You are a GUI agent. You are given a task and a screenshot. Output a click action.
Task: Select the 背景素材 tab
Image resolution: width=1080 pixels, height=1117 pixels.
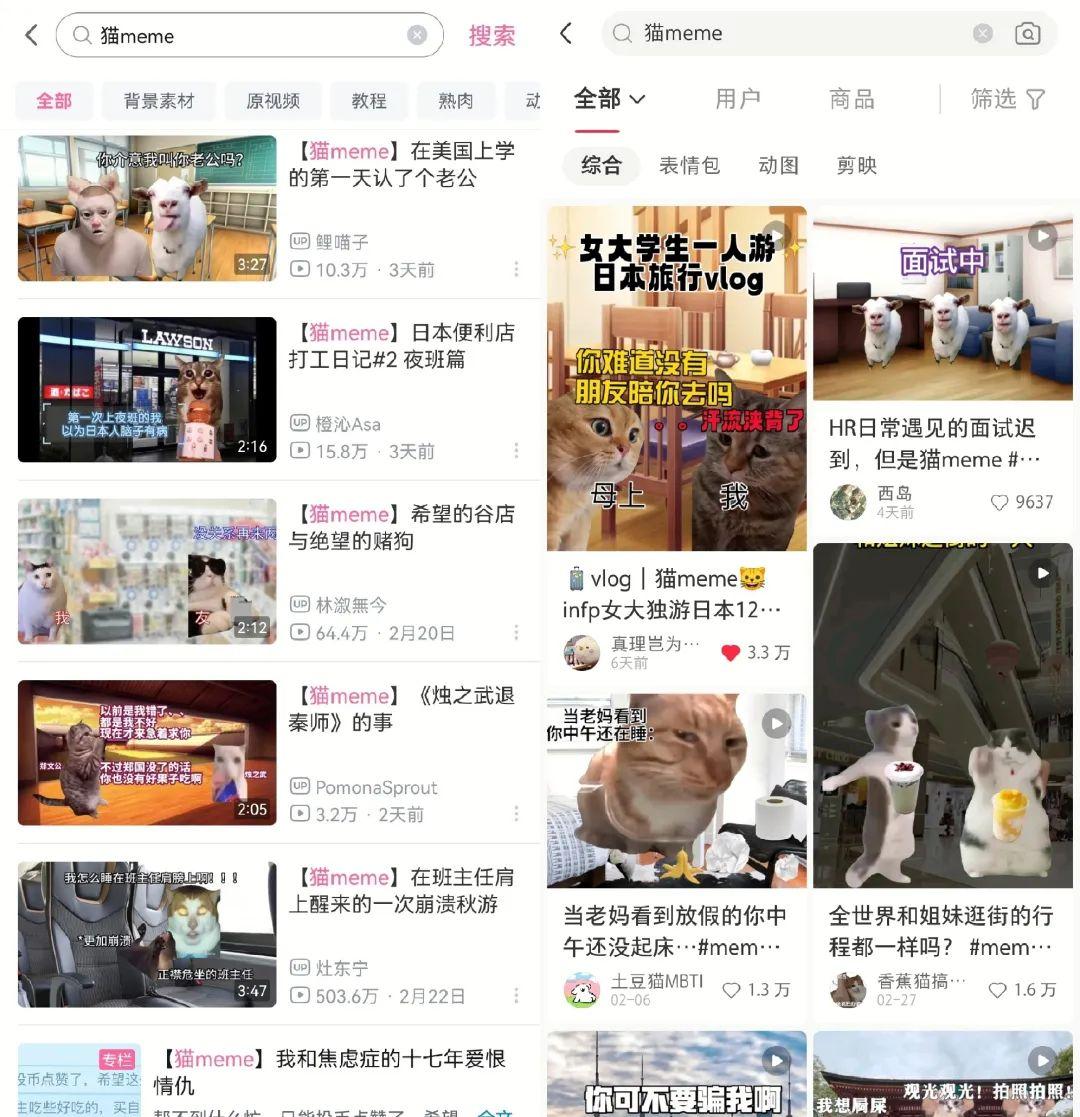[x=158, y=100]
